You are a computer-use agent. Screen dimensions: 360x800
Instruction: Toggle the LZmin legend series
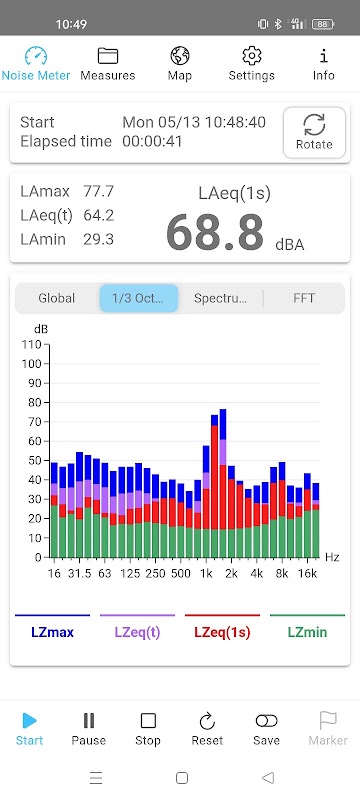[307, 628]
